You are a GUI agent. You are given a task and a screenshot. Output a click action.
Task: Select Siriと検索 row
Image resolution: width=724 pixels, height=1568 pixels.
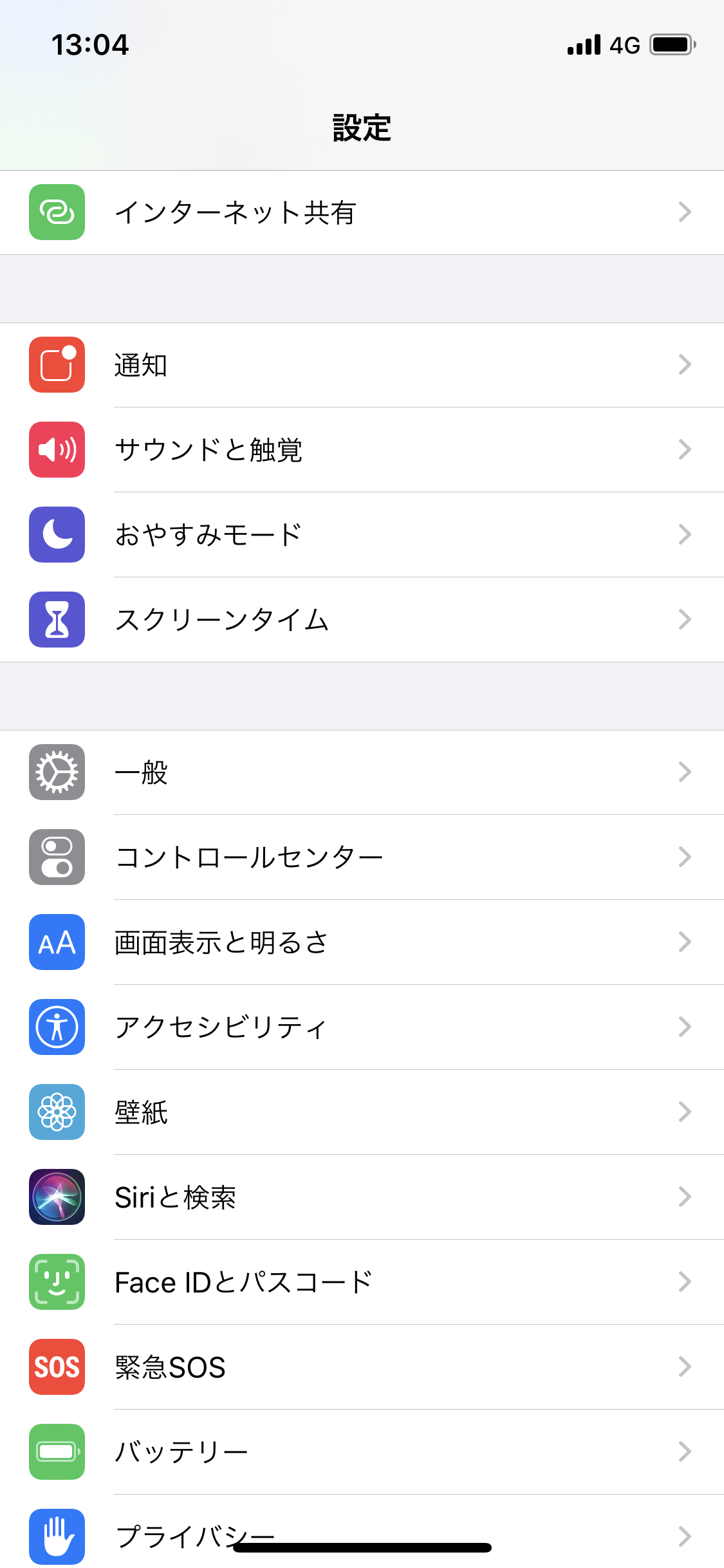click(x=362, y=1197)
